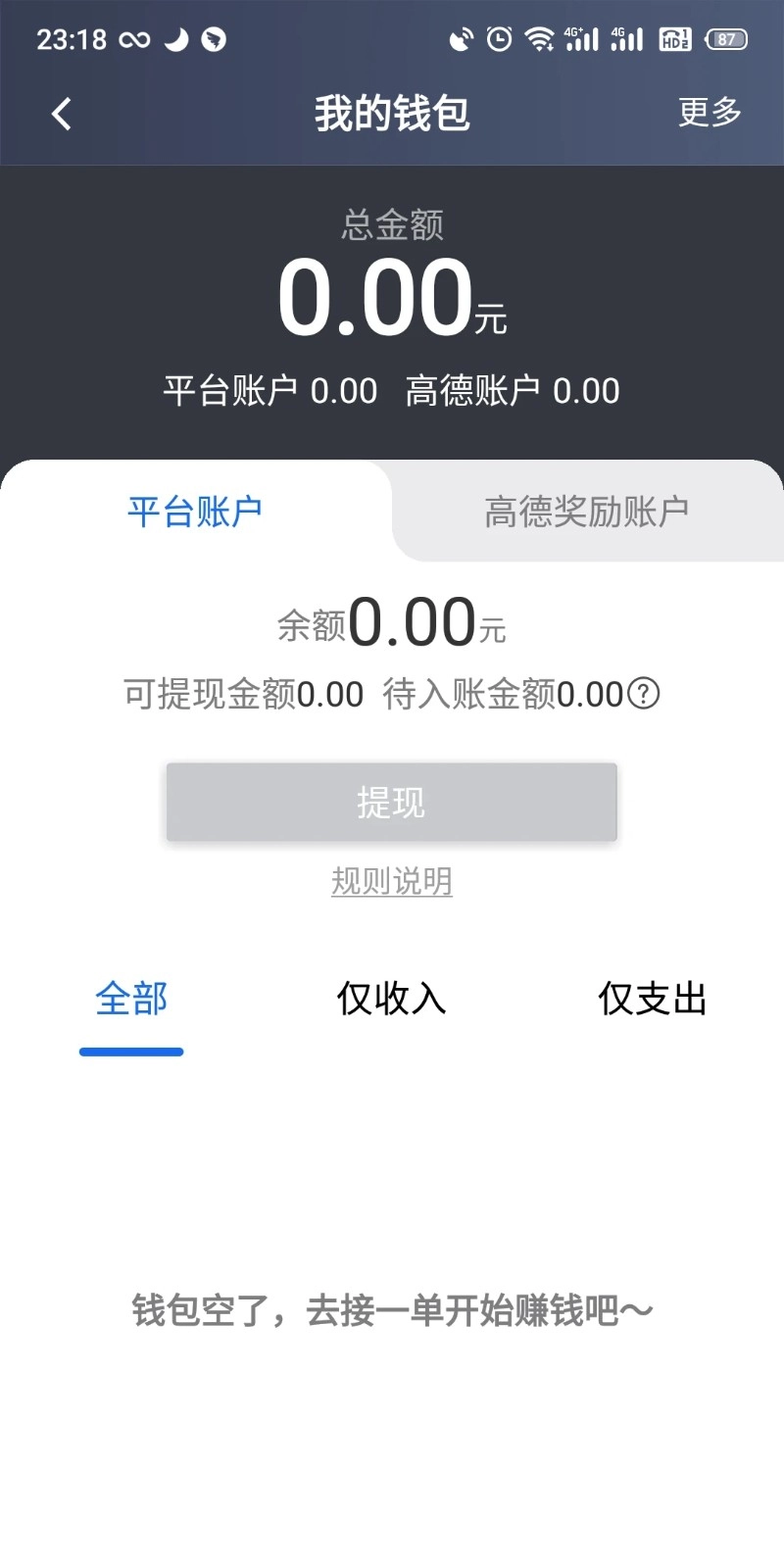The width and height of the screenshot is (784, 1568).
Task: Select the 仅收入 filter option
Action: pos(391,999)
